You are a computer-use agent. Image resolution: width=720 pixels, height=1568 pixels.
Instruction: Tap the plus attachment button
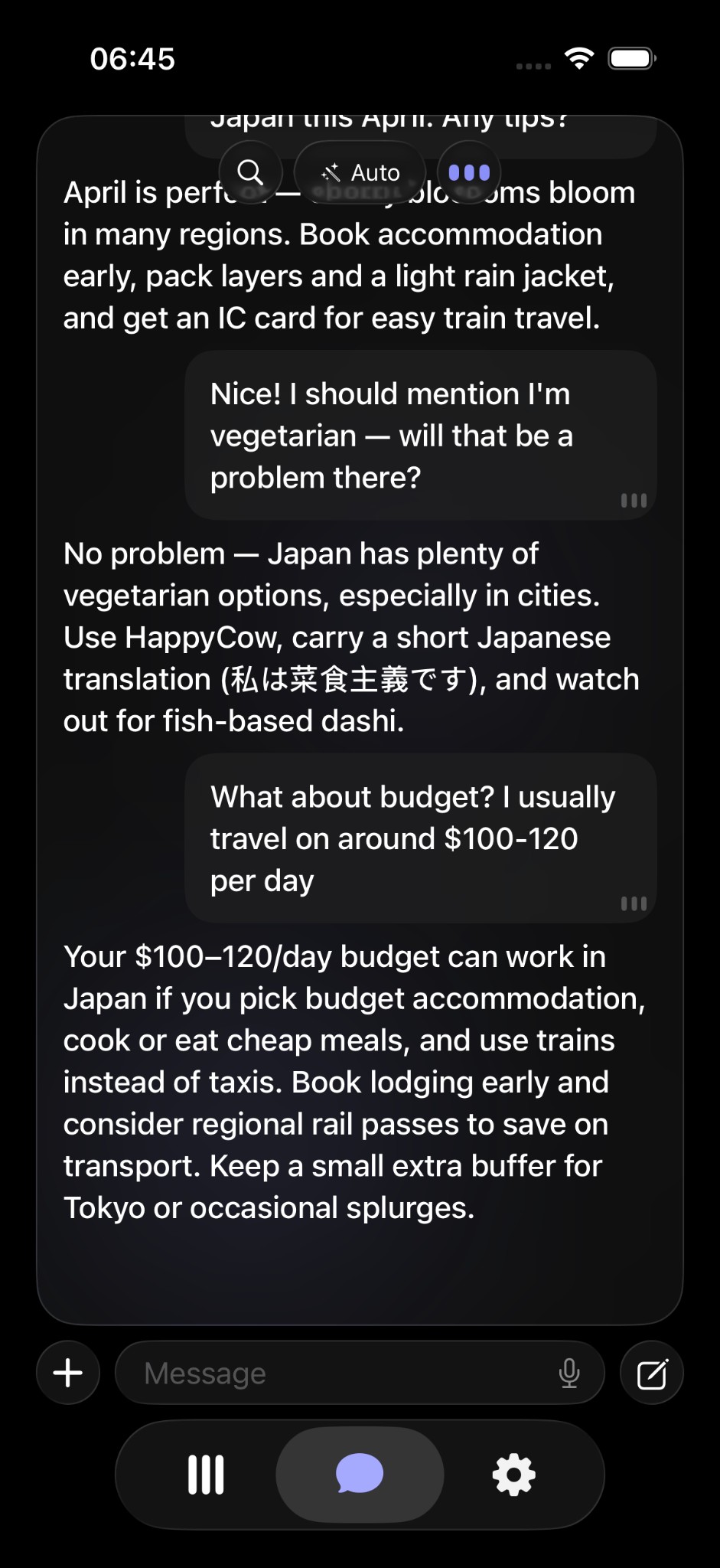click(68, 1373)
